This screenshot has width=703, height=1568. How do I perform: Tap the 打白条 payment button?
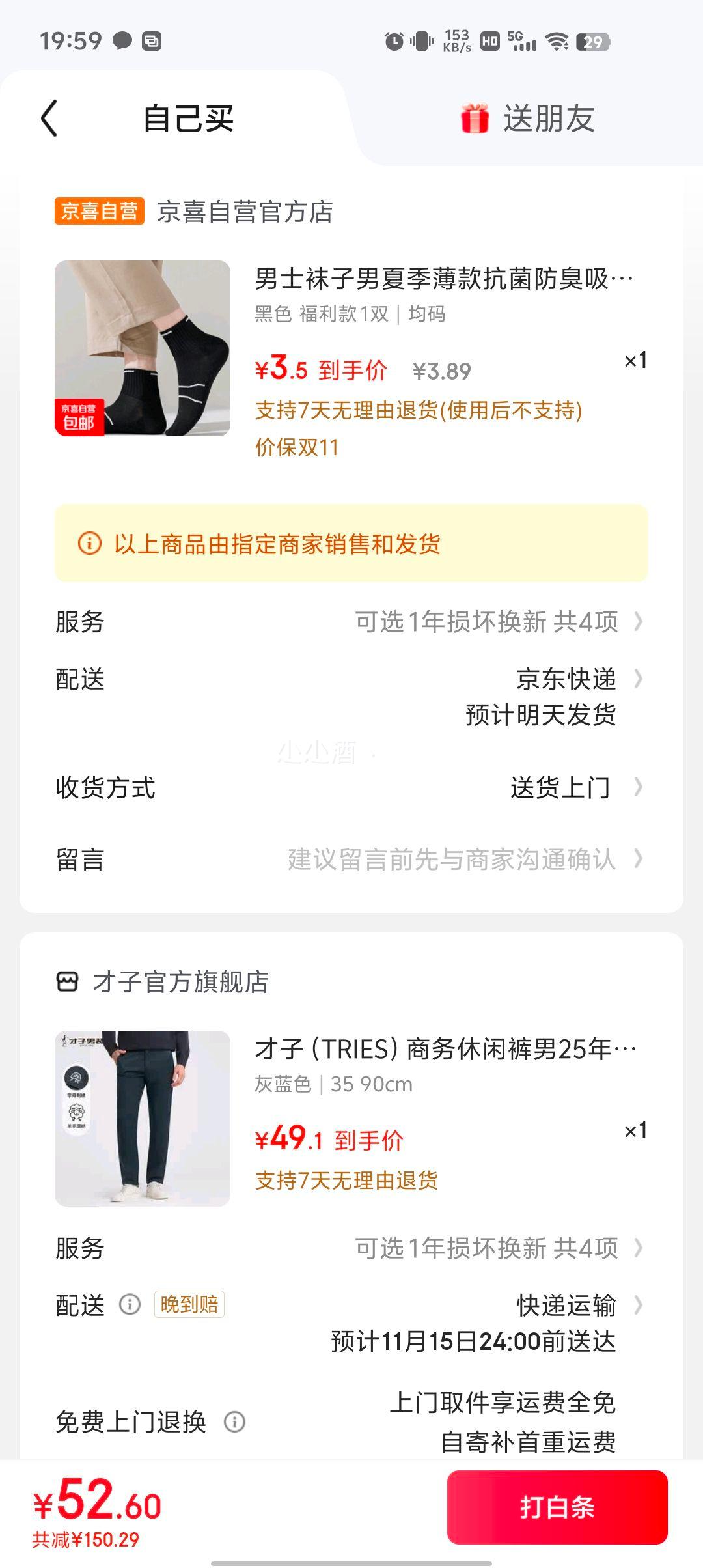561,1508
